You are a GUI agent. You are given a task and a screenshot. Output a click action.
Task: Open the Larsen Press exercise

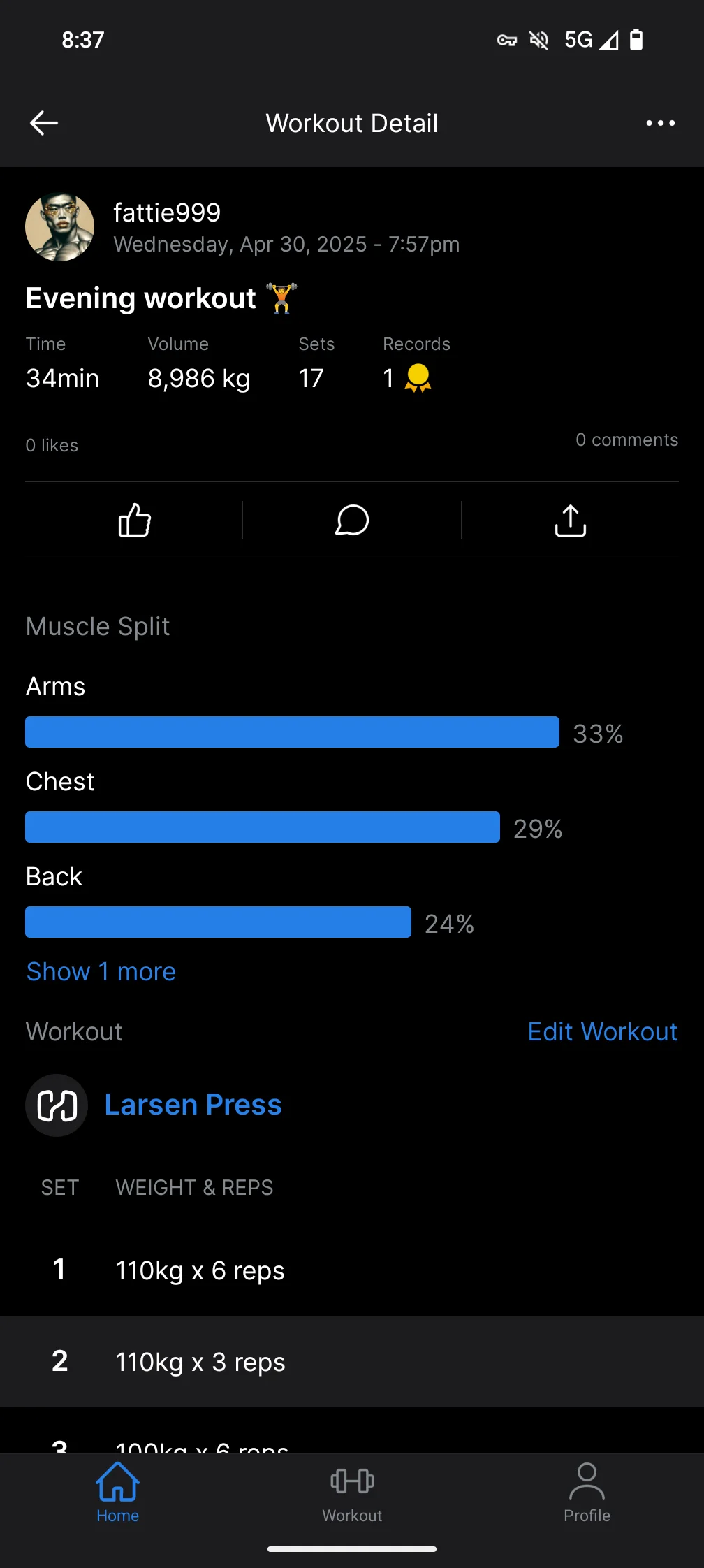pos(193,1105)
